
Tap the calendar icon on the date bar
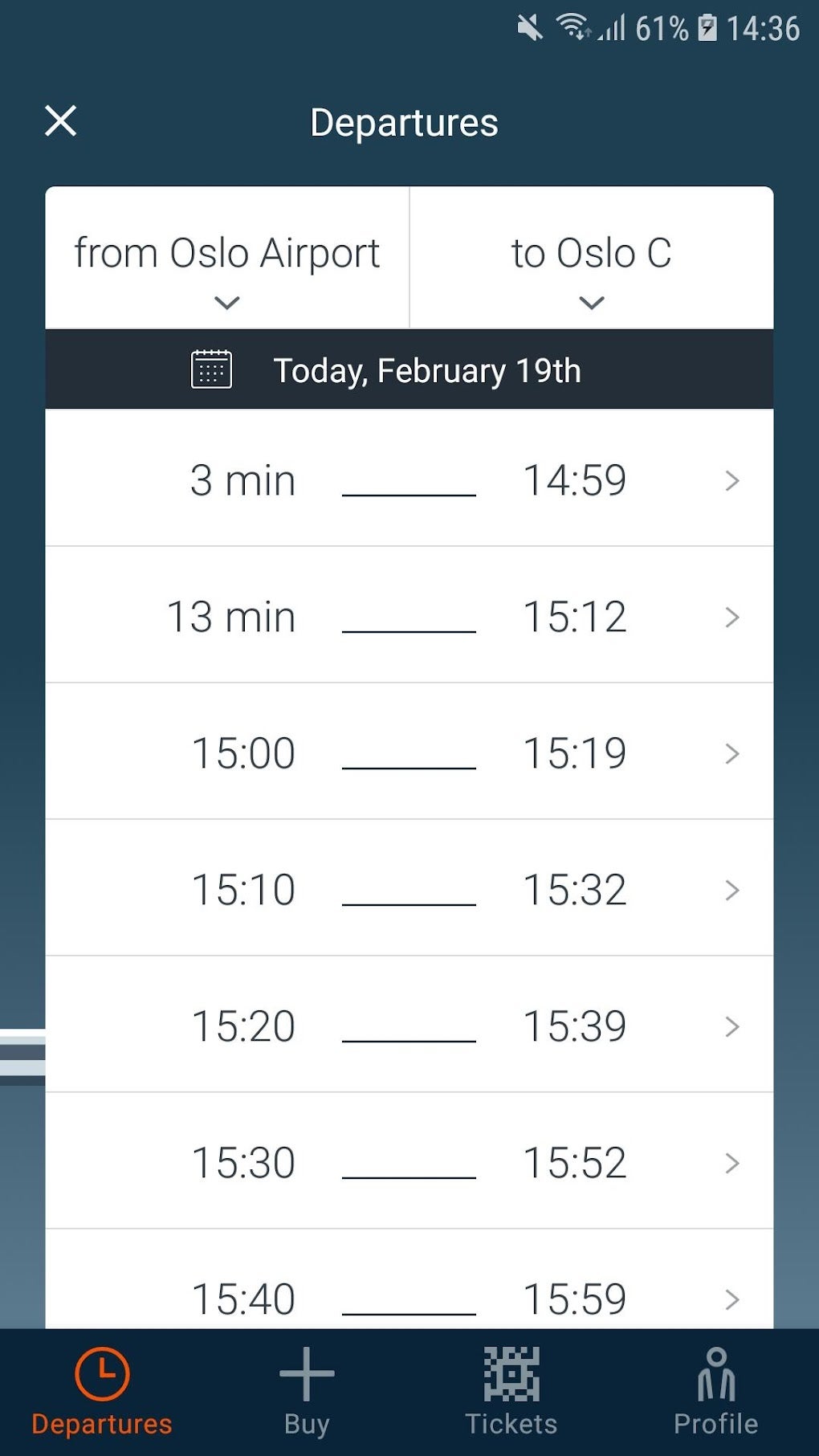[x=210, y=369]
